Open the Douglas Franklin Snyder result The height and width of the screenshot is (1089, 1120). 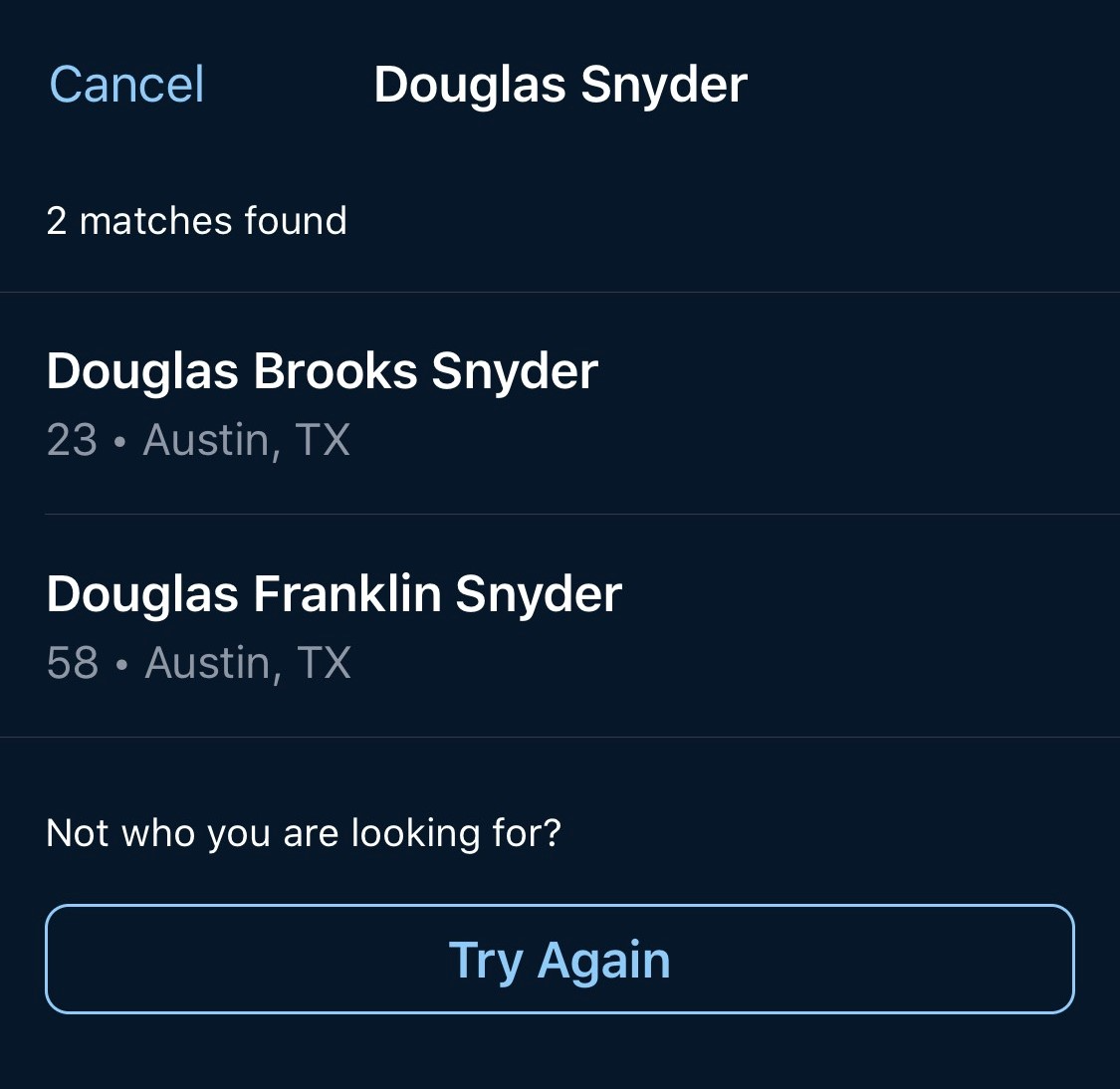pyautogui.click(x=335, y=625)
